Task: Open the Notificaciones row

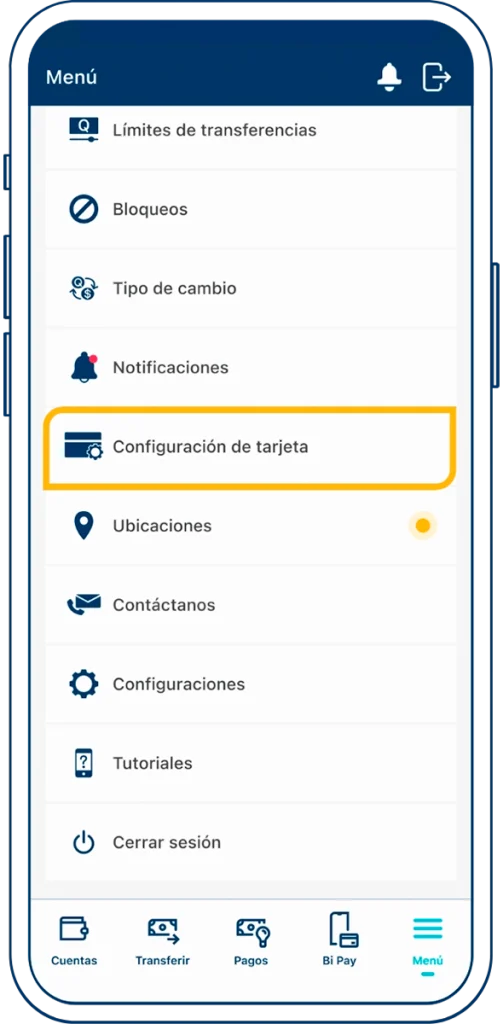Action: pyautogui.click(x=251, y=368)
